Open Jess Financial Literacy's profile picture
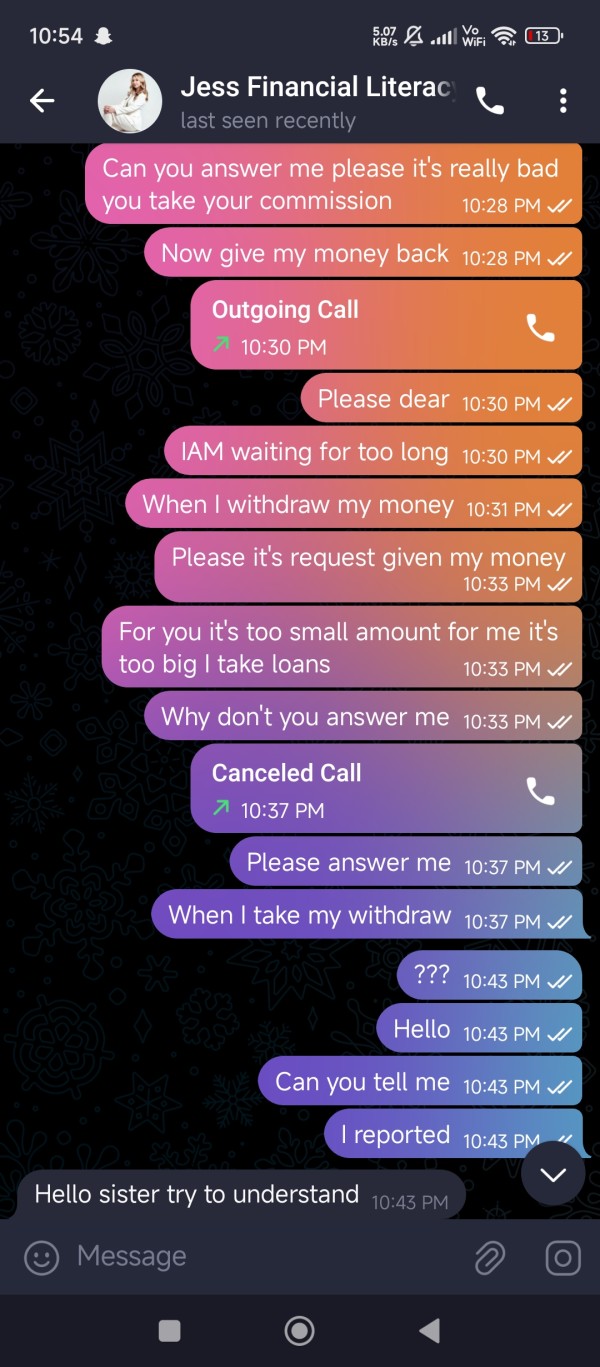 [130, 101]
